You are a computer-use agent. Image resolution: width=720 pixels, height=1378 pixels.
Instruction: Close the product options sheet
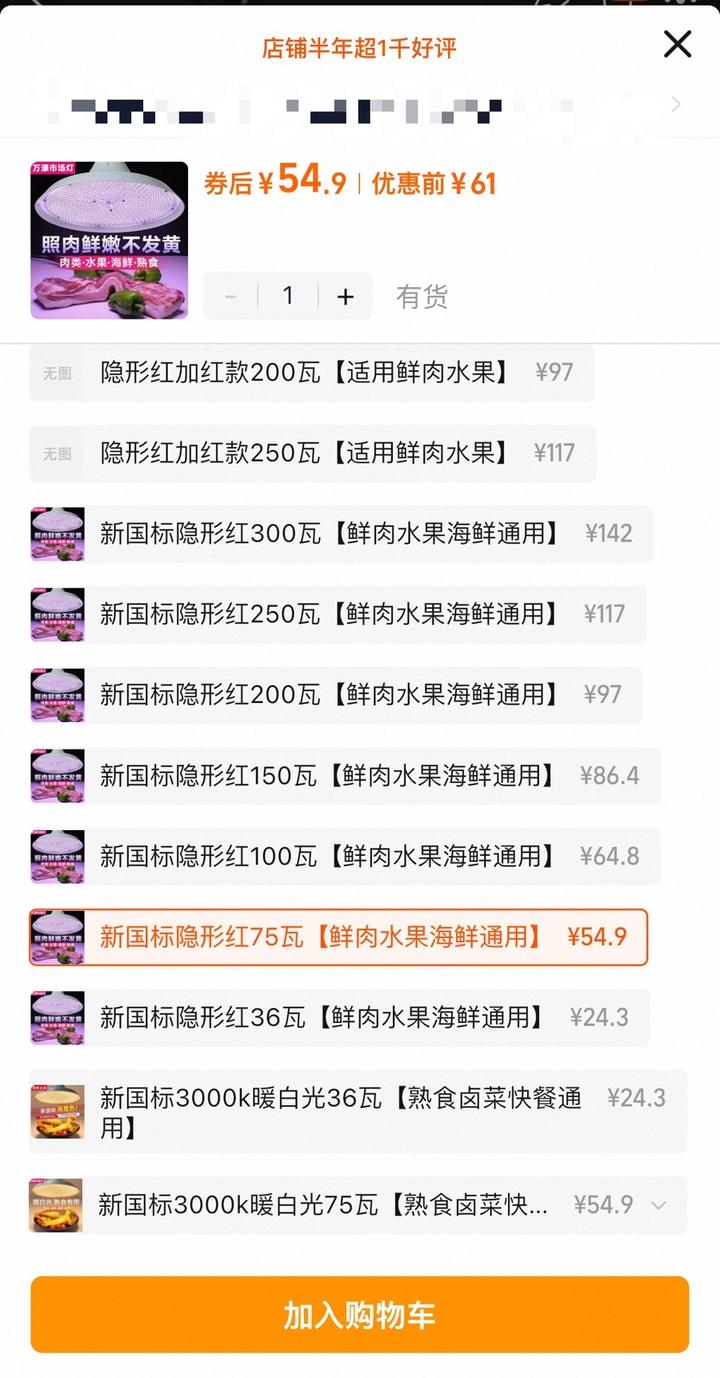point(677,44)
